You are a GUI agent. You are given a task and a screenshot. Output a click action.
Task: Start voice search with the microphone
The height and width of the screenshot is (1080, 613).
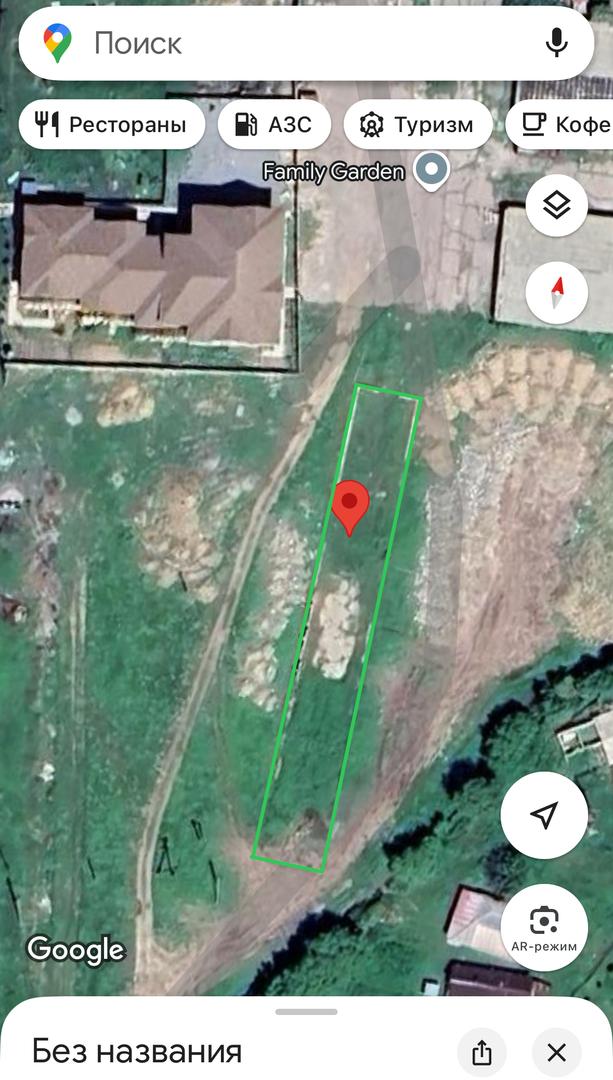point(556,43)
